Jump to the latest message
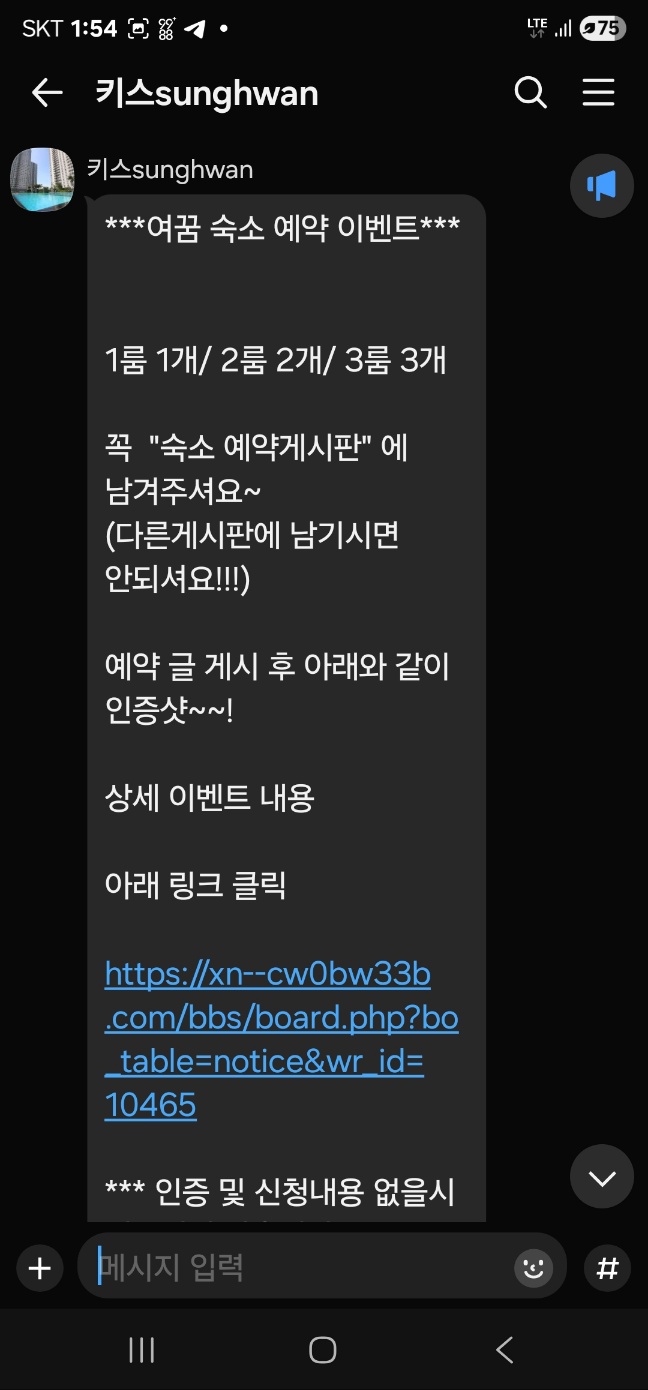The height and width of the screenshot is (1390, 648). pos(601,1179)
